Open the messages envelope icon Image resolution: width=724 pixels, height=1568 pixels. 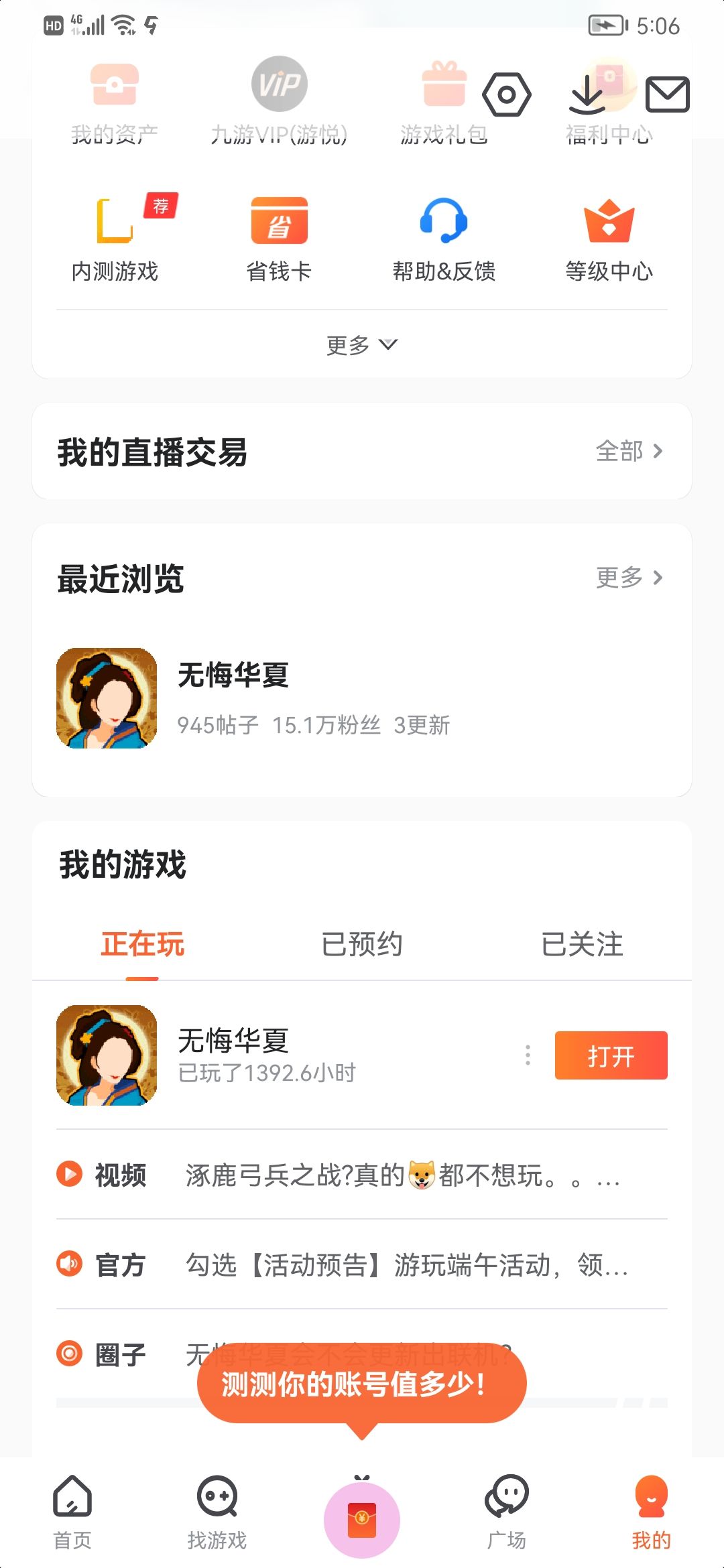pyautogui.click(x=667, y=94)
